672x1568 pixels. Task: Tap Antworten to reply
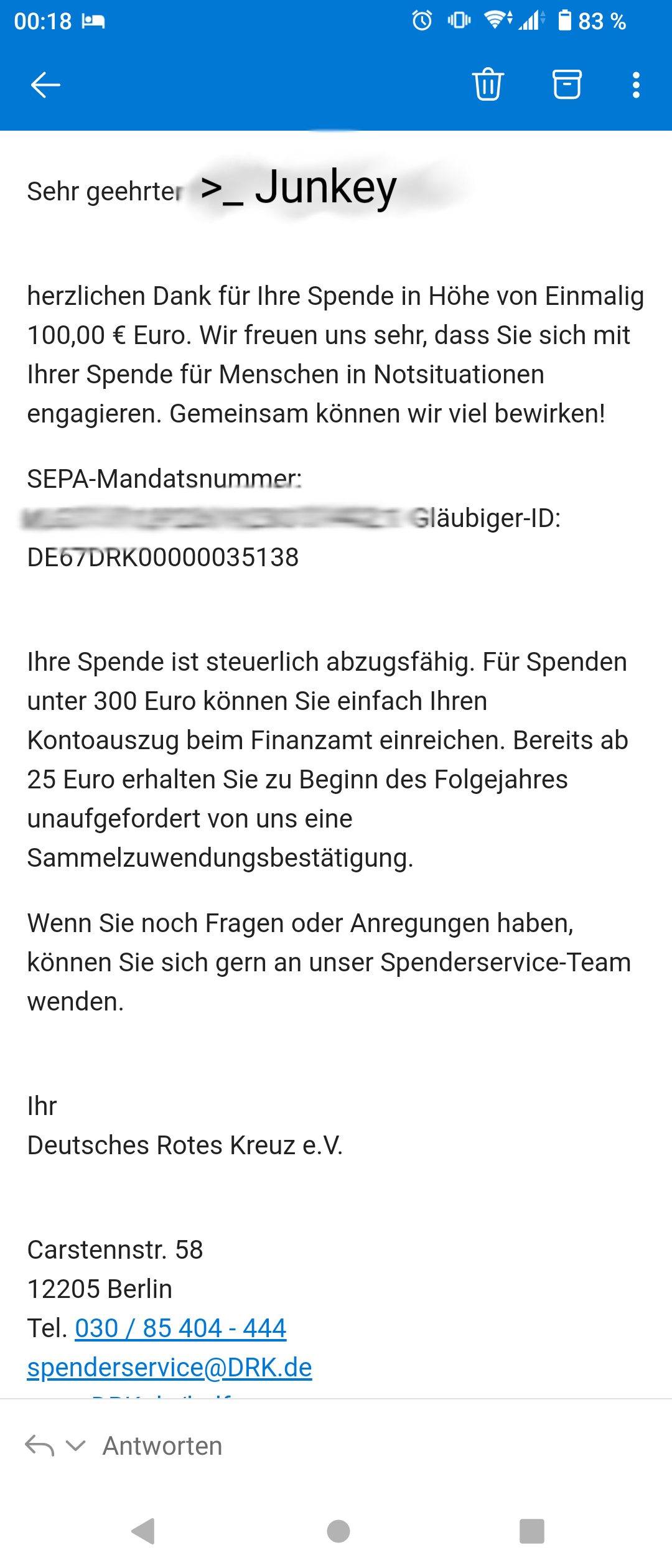click(x=162, y=1446)
